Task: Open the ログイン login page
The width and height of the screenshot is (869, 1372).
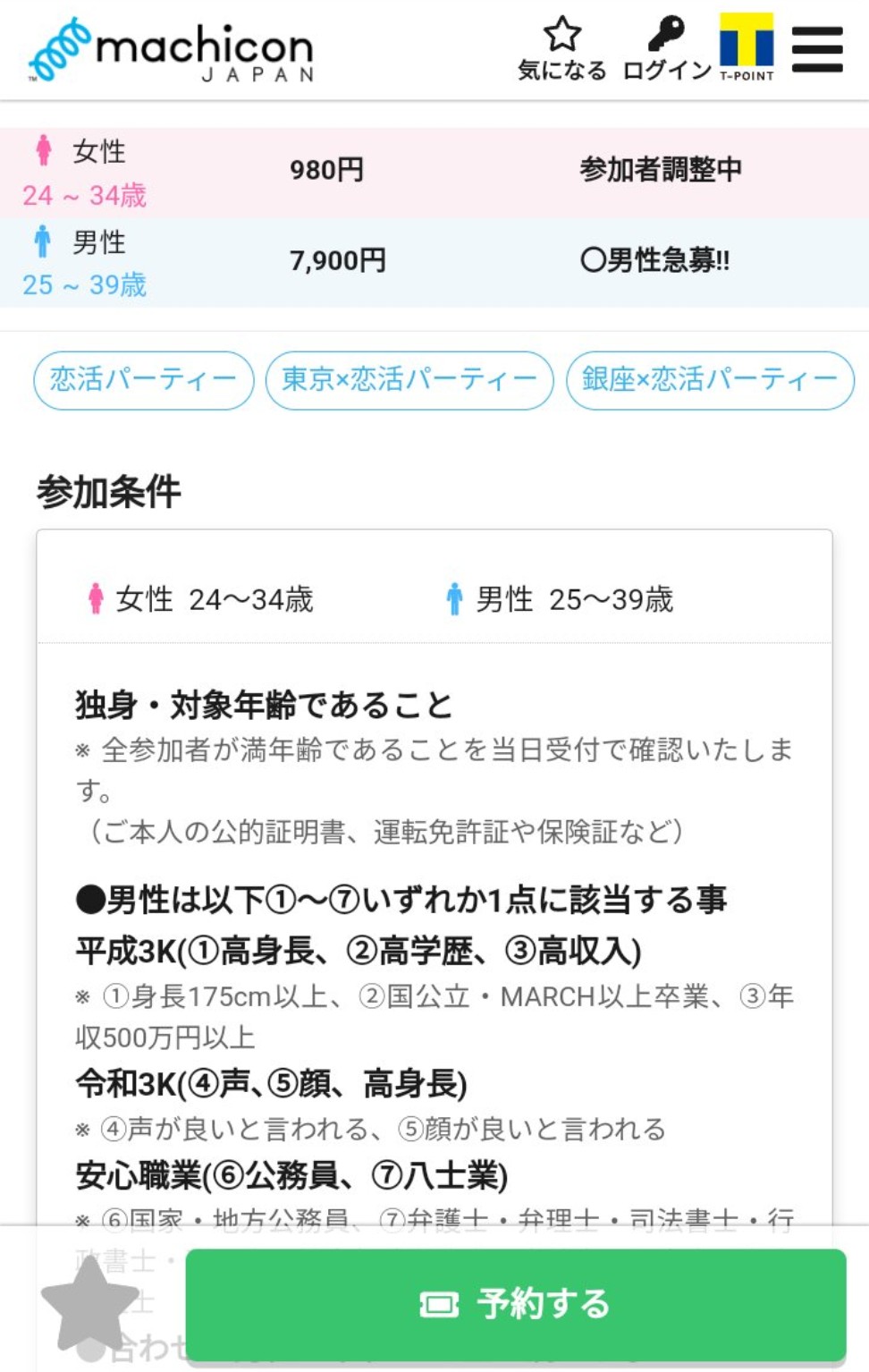Action: 666,49
